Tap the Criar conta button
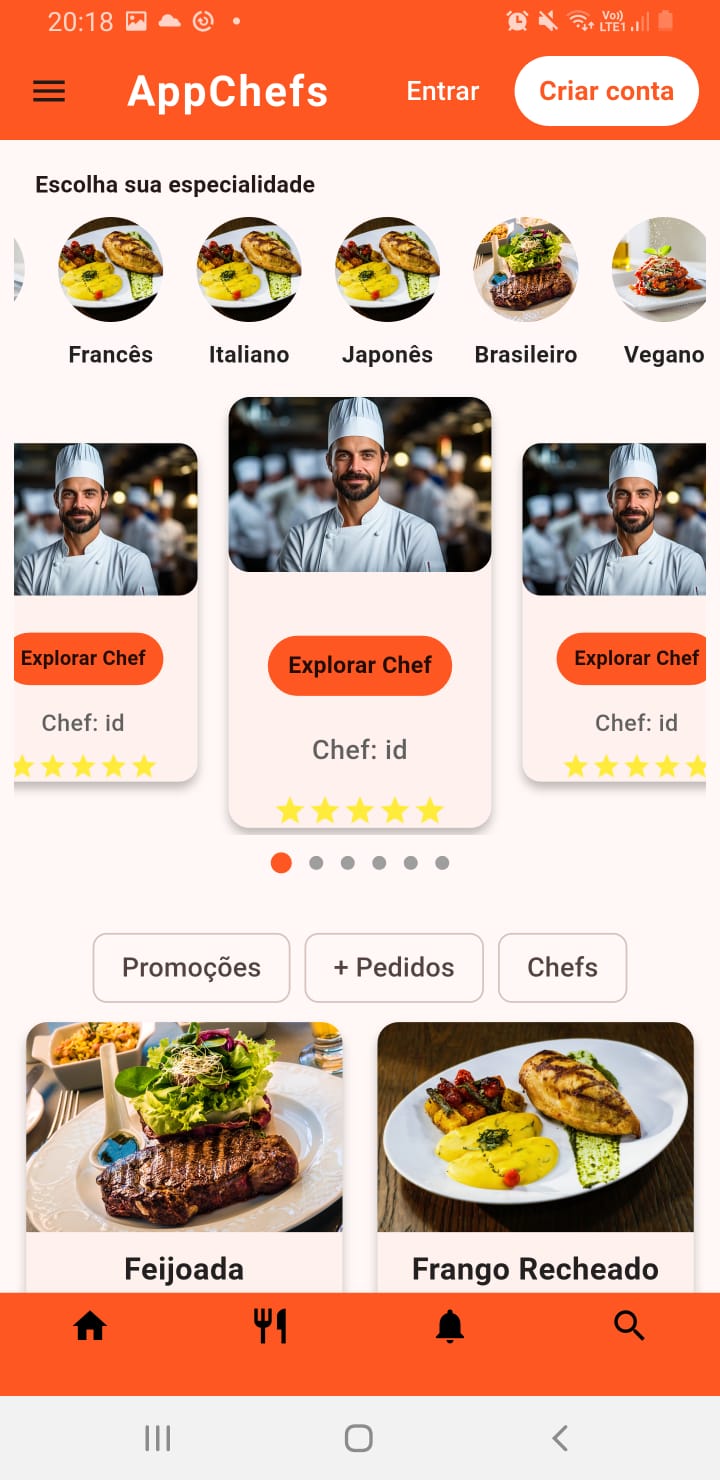This screenshot has height=1480, width=720. coord(606,91)
